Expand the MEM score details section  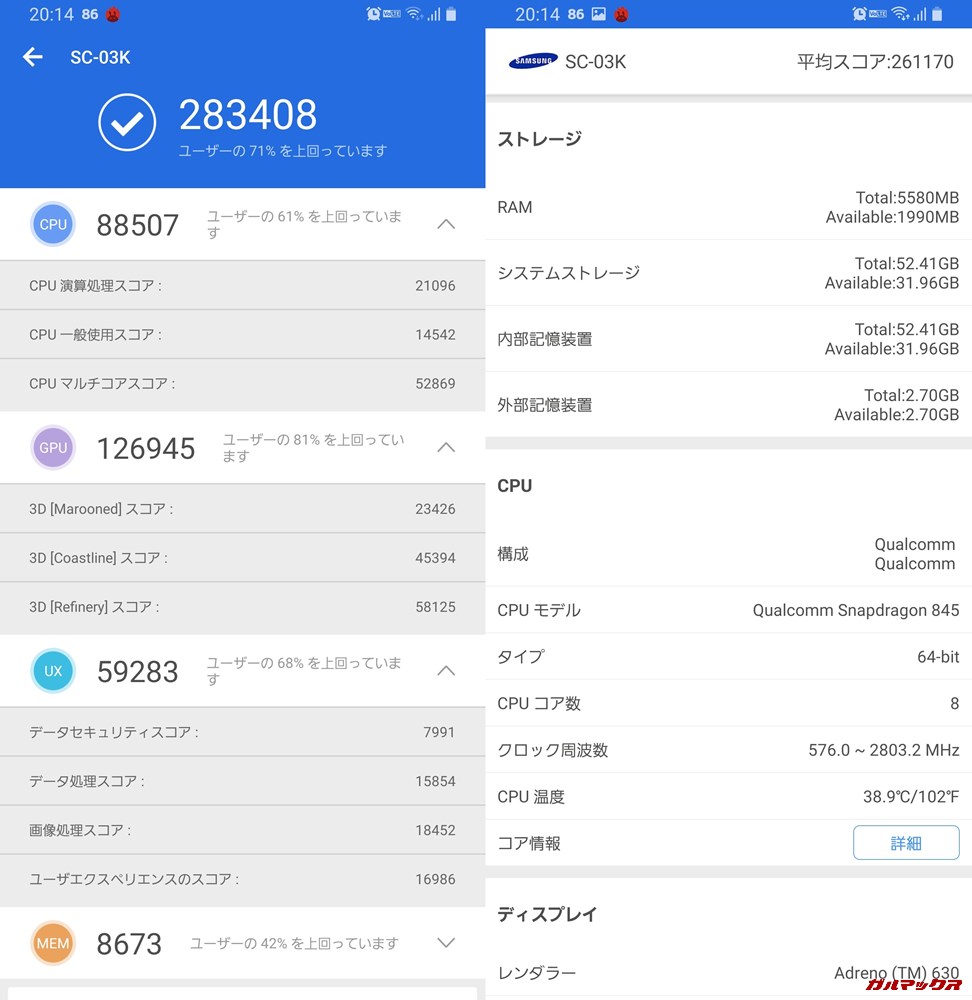(446, 942)
